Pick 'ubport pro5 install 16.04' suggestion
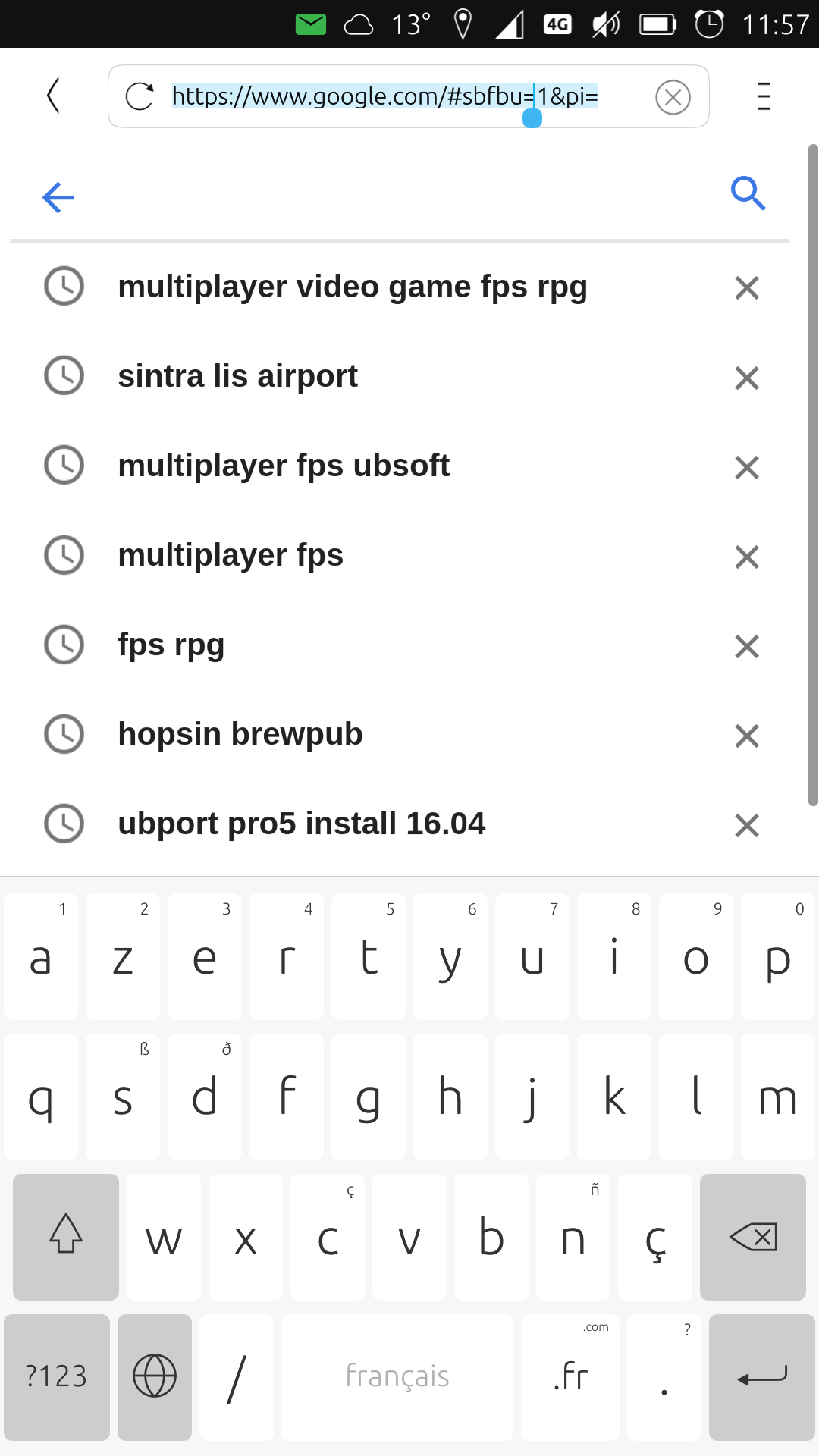The image size is (819, 1456). tap(301, 824)
